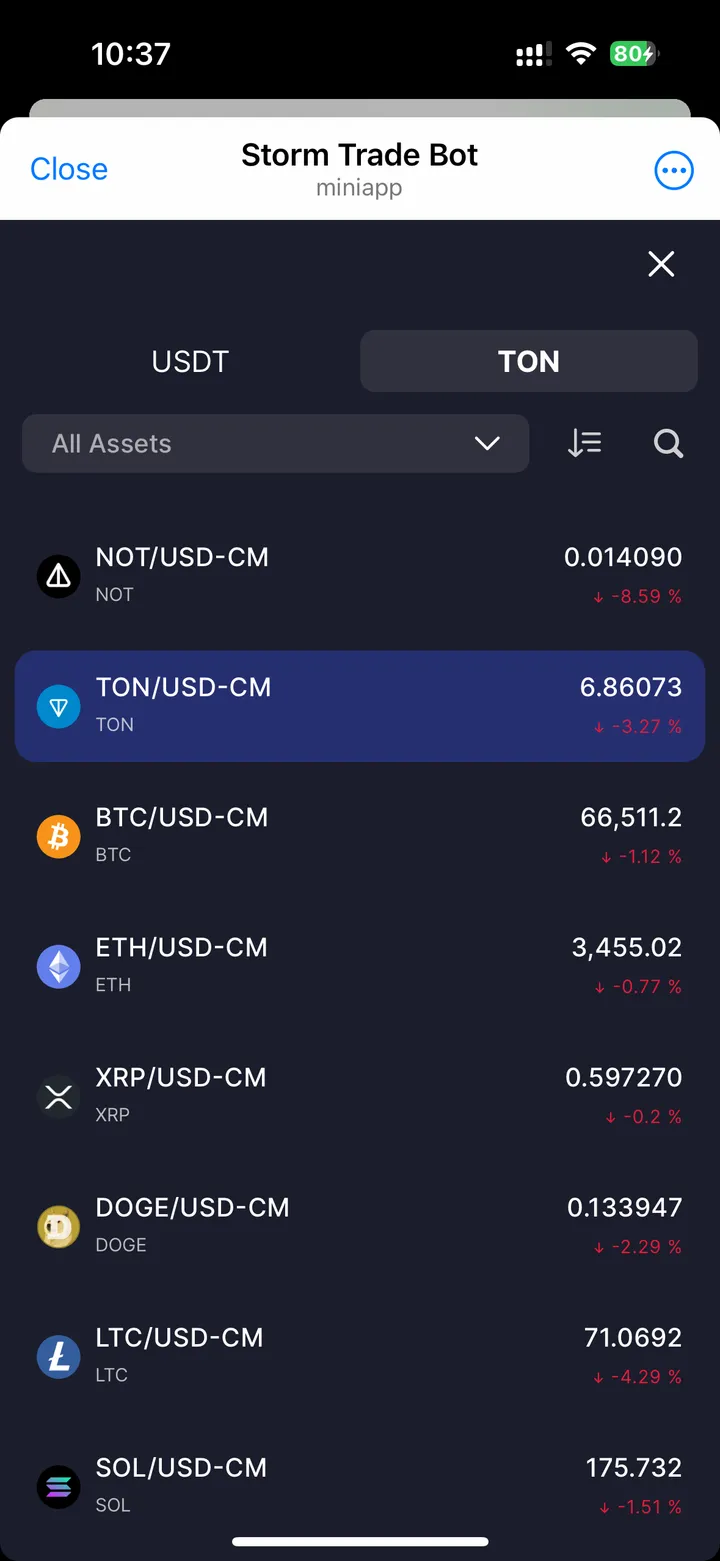Viewport: 720px width, 1561px height.
Task: Close the Storm Trade Bot miniapp
Action: (x=68, y=169)
